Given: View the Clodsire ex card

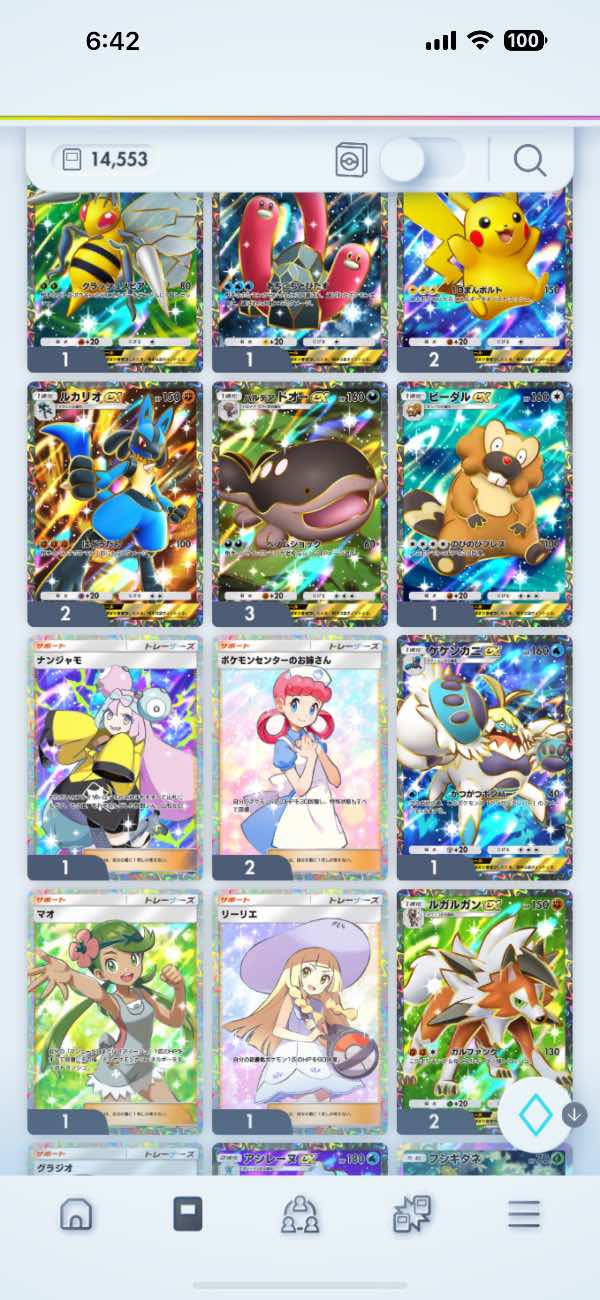Looking at the screenshot, I should tap(300, 500).
